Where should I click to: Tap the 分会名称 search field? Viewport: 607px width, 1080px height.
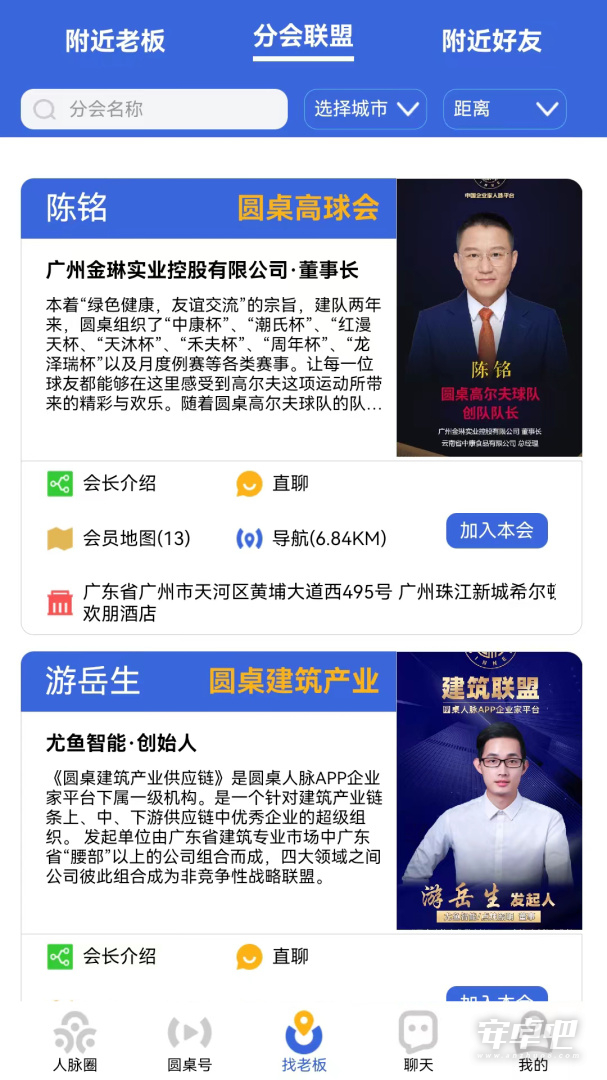click(154, 109)
